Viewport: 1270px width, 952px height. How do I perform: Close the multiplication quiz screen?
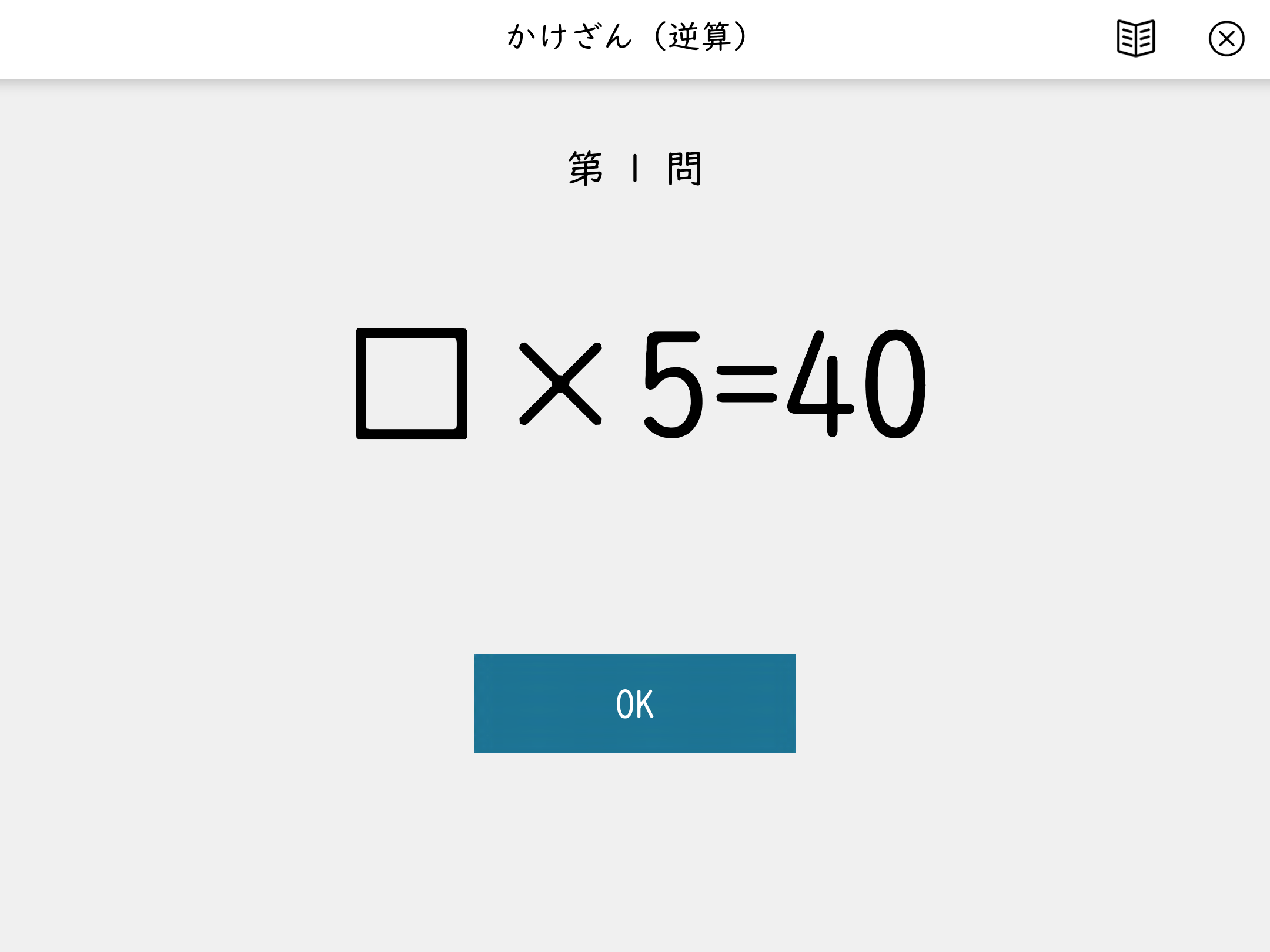pos(1226,39)
